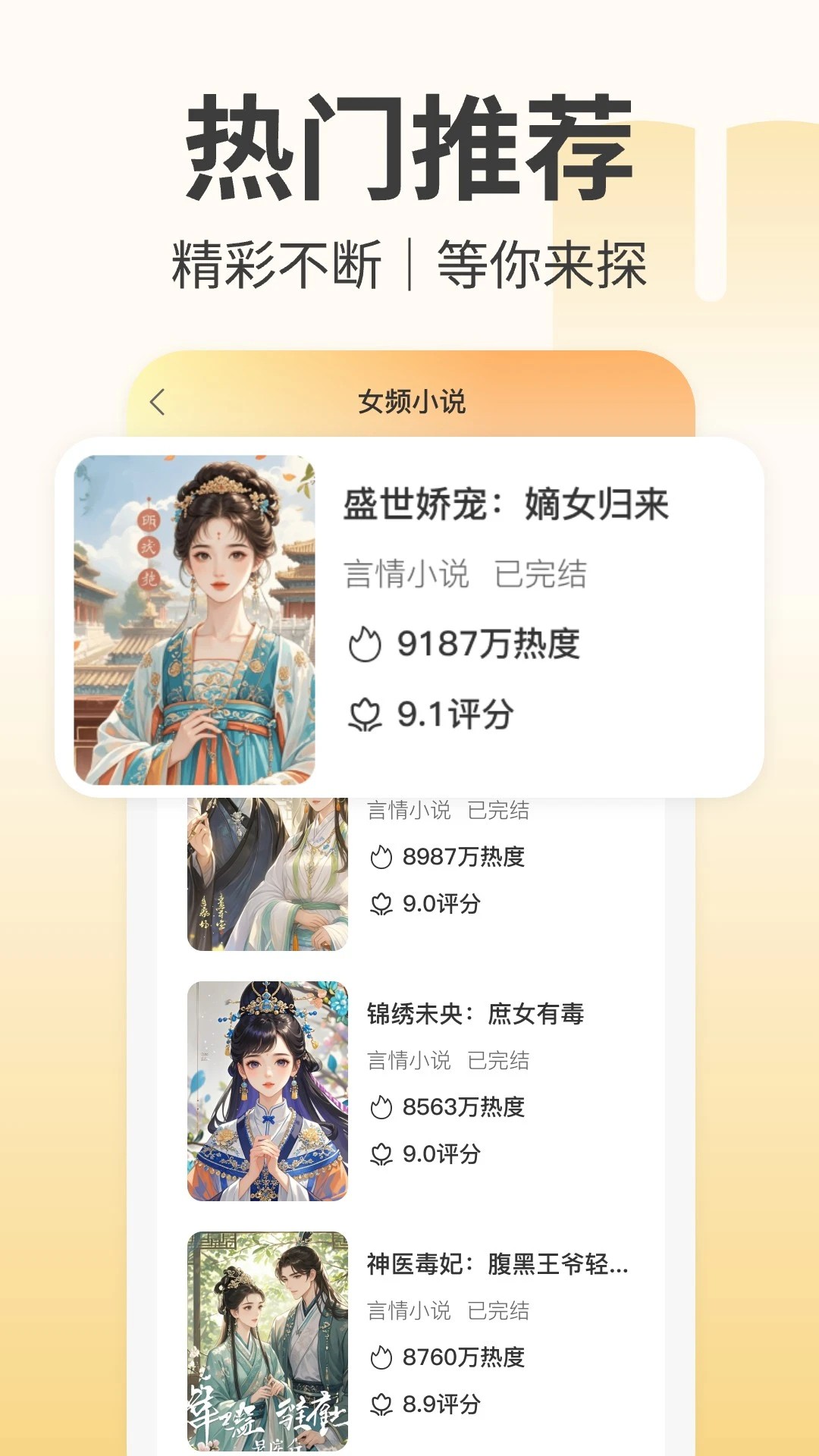Tap the flame icon next to 8987万热度
The image size is (819, 1456).
click(381, 858)
